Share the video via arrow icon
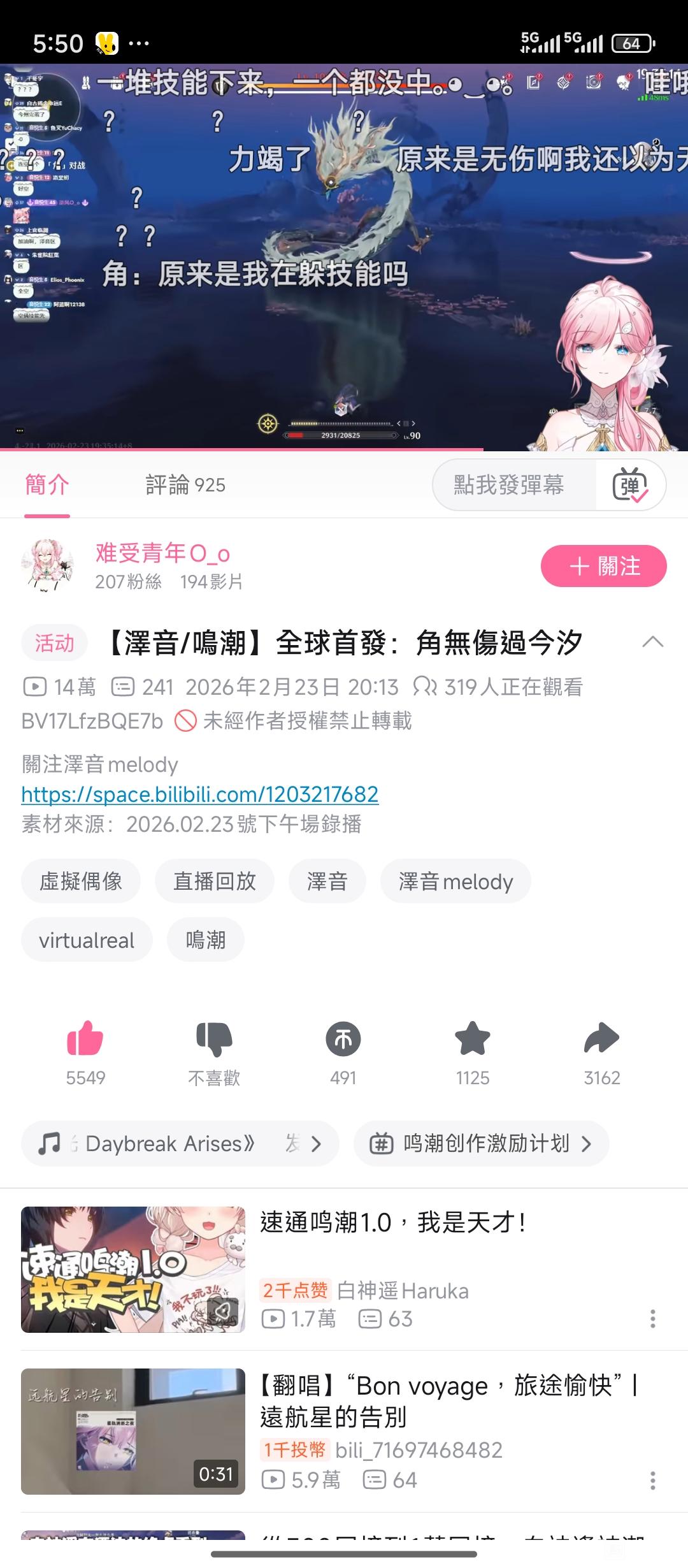The image size is (688, 1568). [601, 1040]
